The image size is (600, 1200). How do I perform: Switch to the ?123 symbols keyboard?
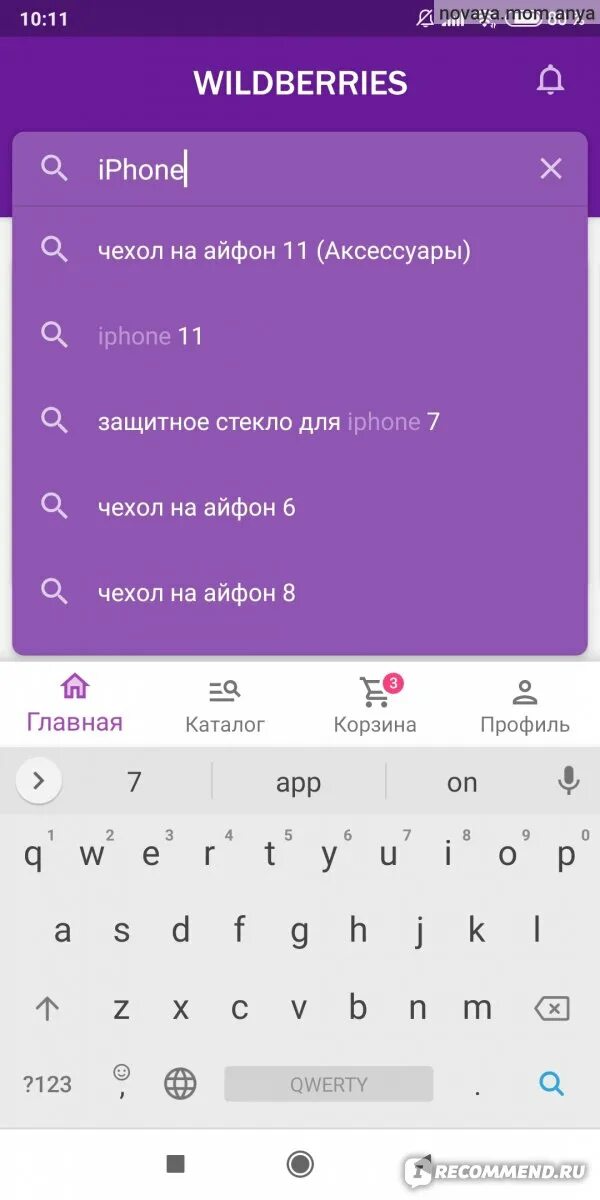pos(47,1084)
